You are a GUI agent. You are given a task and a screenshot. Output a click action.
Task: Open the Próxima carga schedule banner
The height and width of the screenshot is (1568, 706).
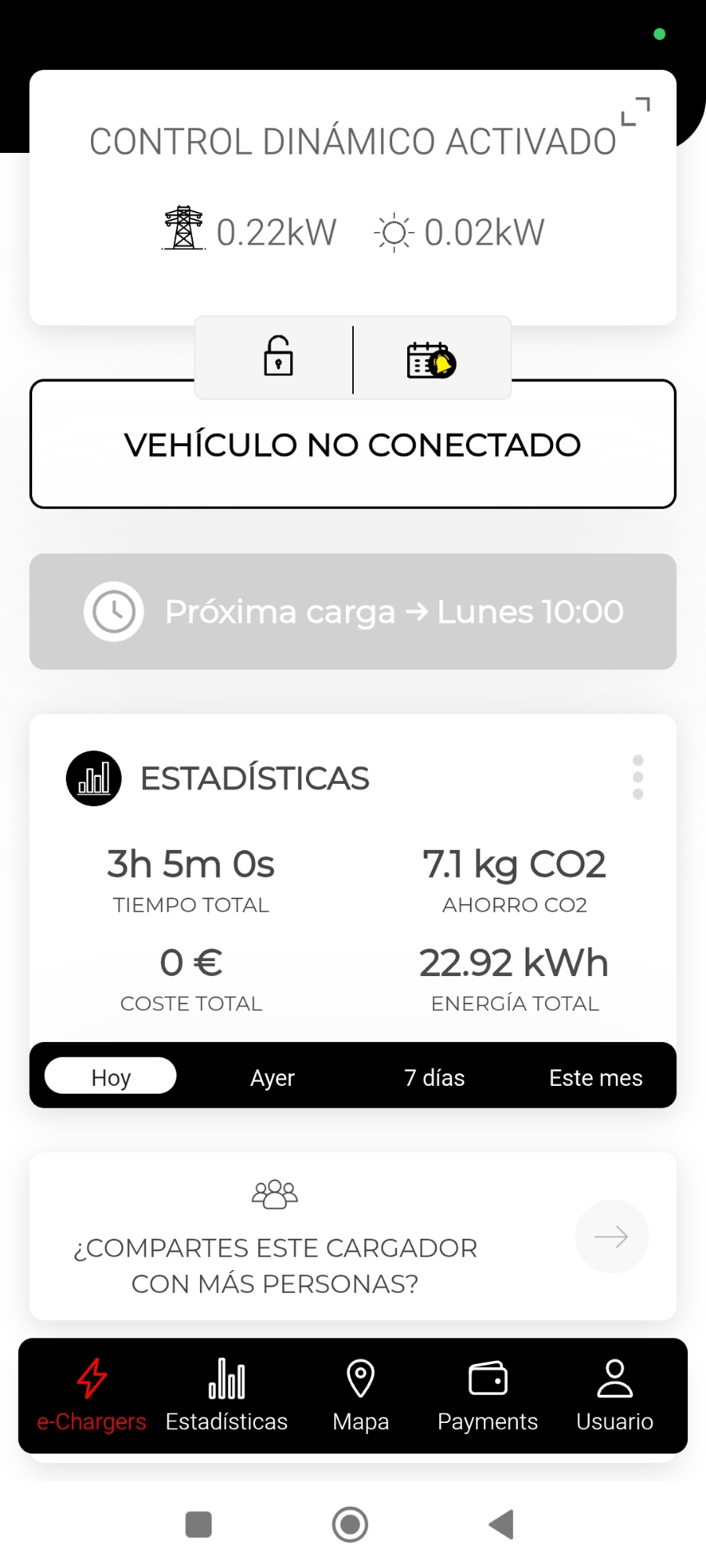click(x=353, y=612)
